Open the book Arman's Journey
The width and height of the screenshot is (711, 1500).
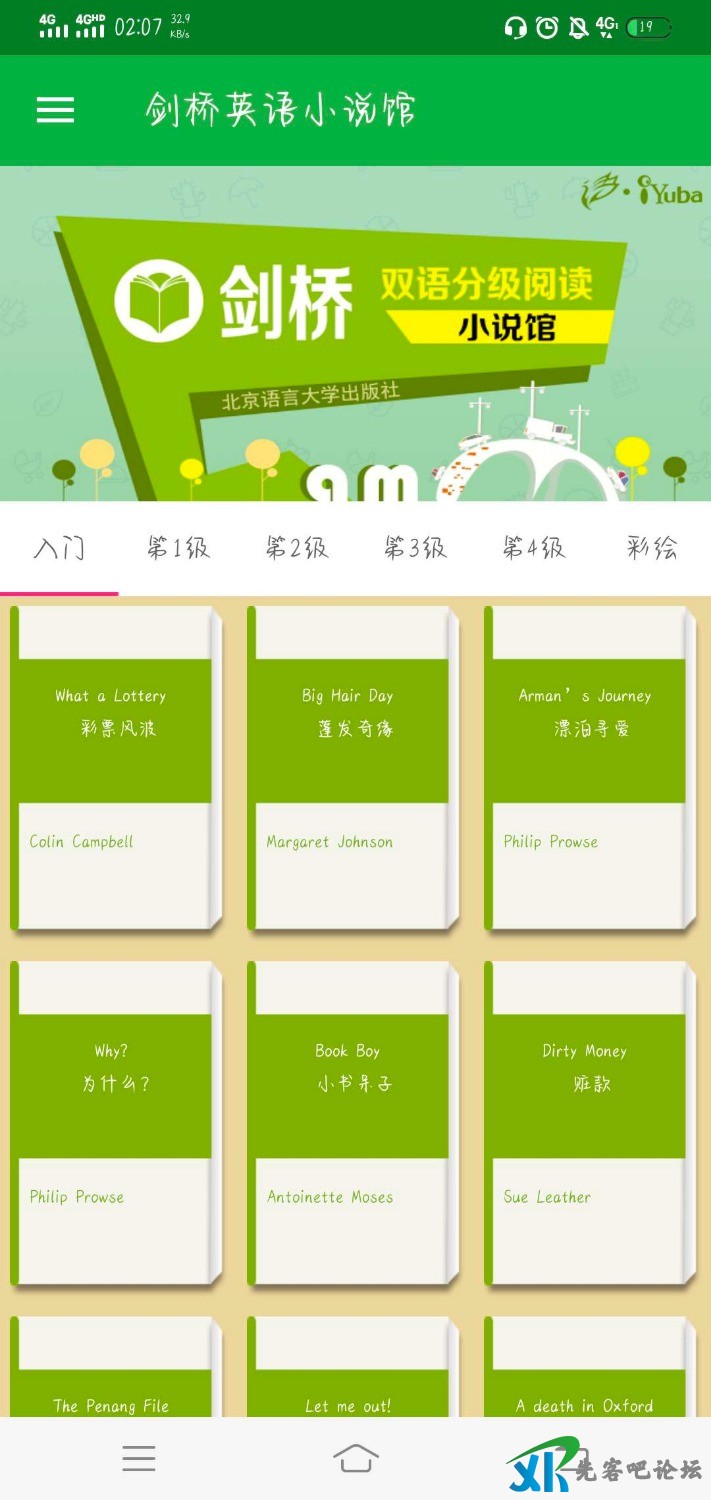588,768
